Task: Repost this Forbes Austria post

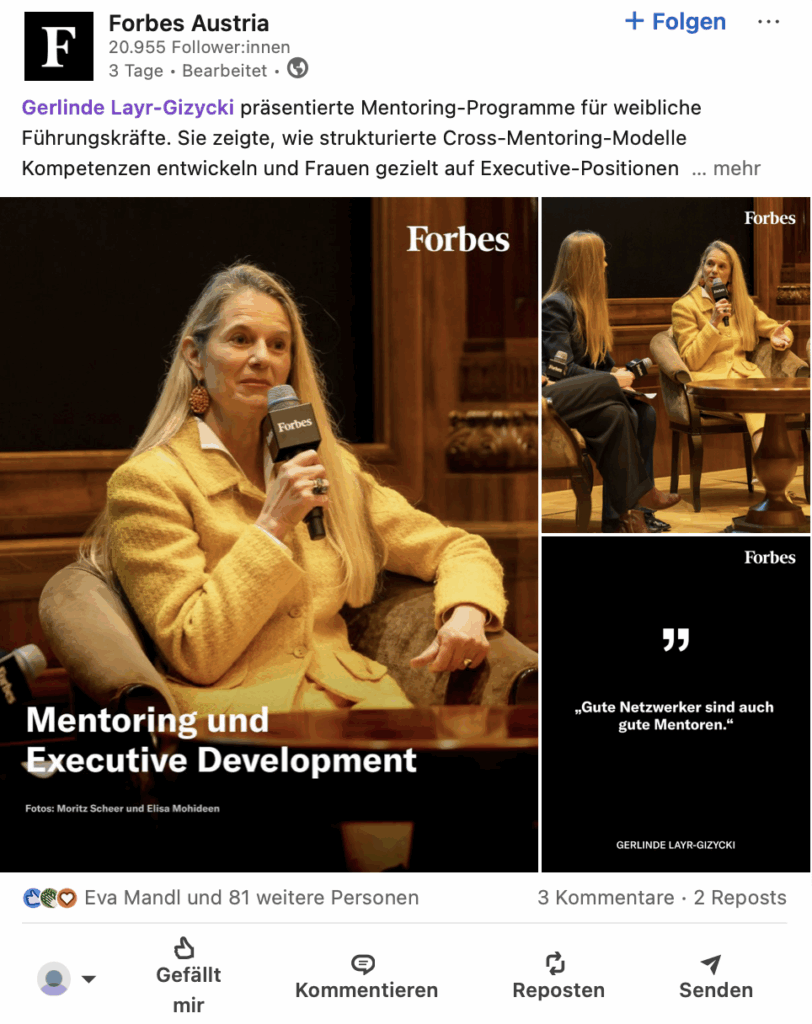Action: coord(558,977)
